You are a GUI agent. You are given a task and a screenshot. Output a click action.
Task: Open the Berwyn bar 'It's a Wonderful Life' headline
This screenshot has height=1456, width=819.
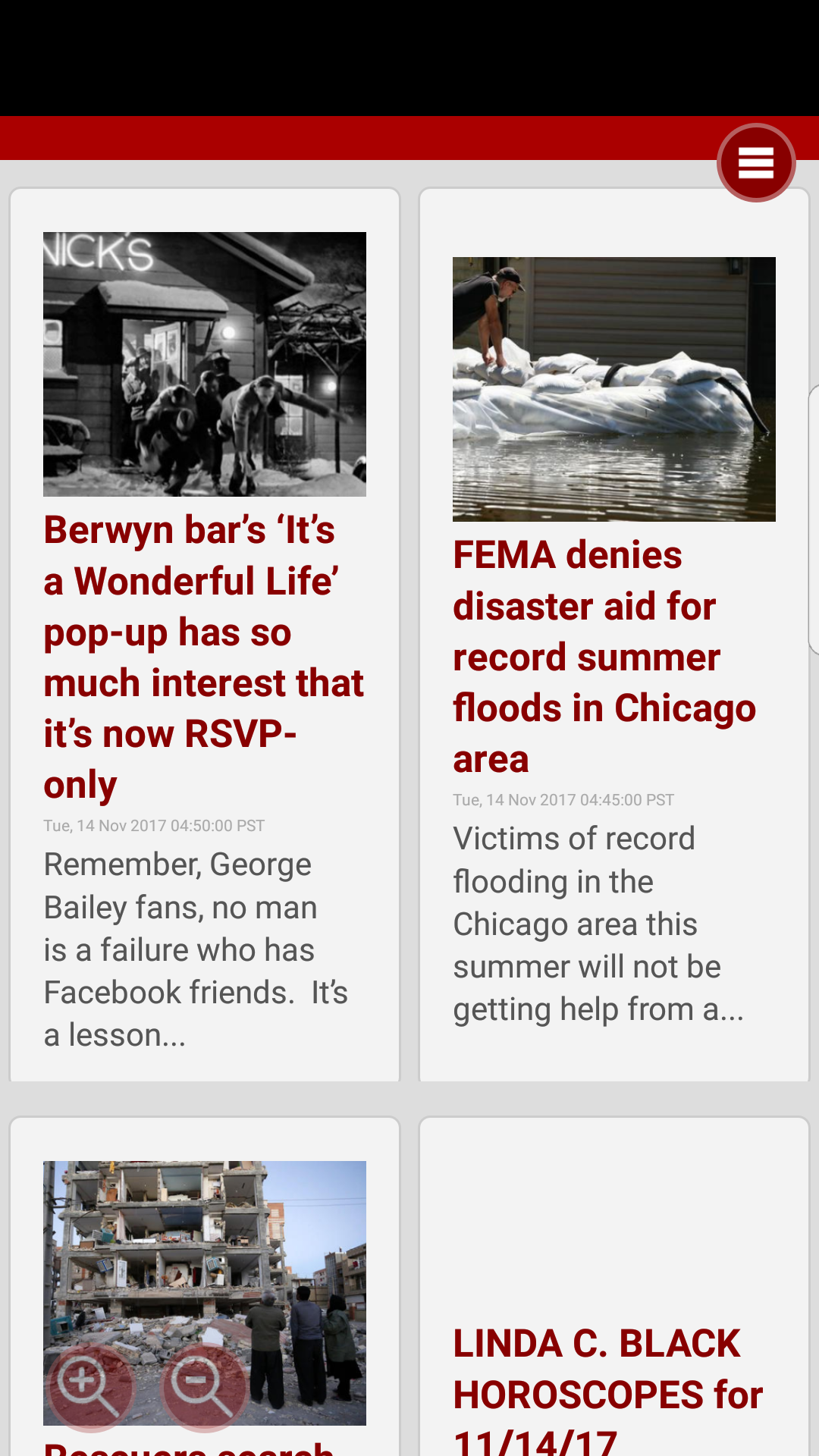coord(203,657)
